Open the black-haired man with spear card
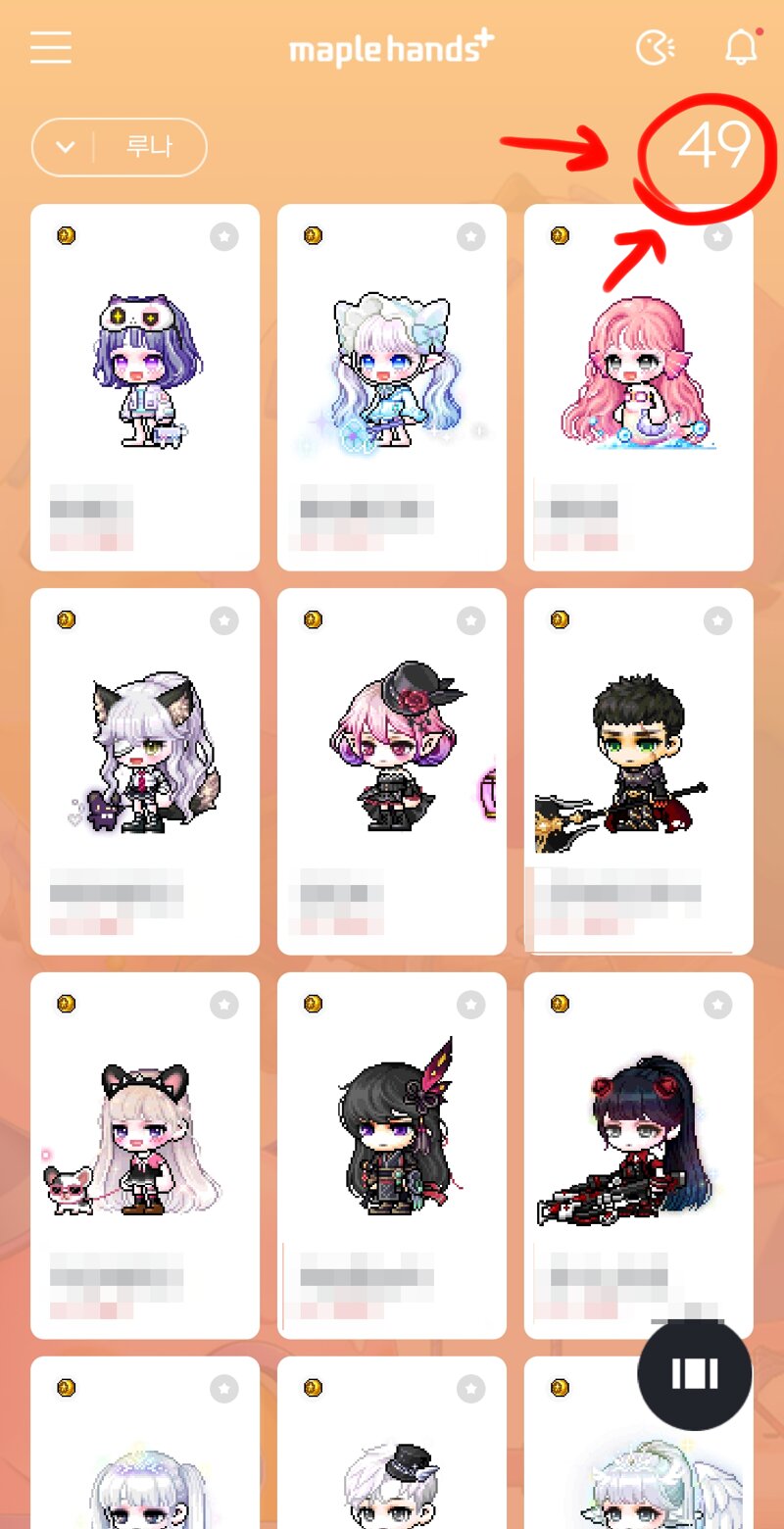This screenshot has width=784, height=1529. (639, 771)
